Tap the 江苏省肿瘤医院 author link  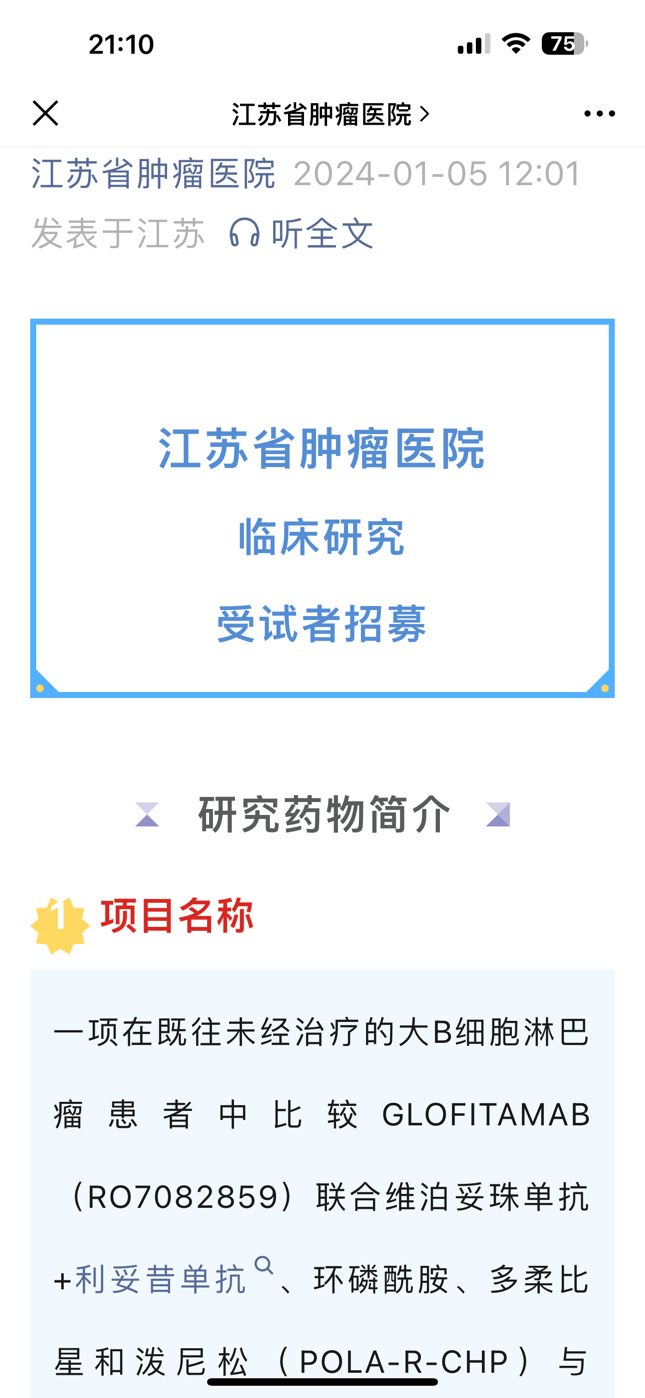pos(153,174)
